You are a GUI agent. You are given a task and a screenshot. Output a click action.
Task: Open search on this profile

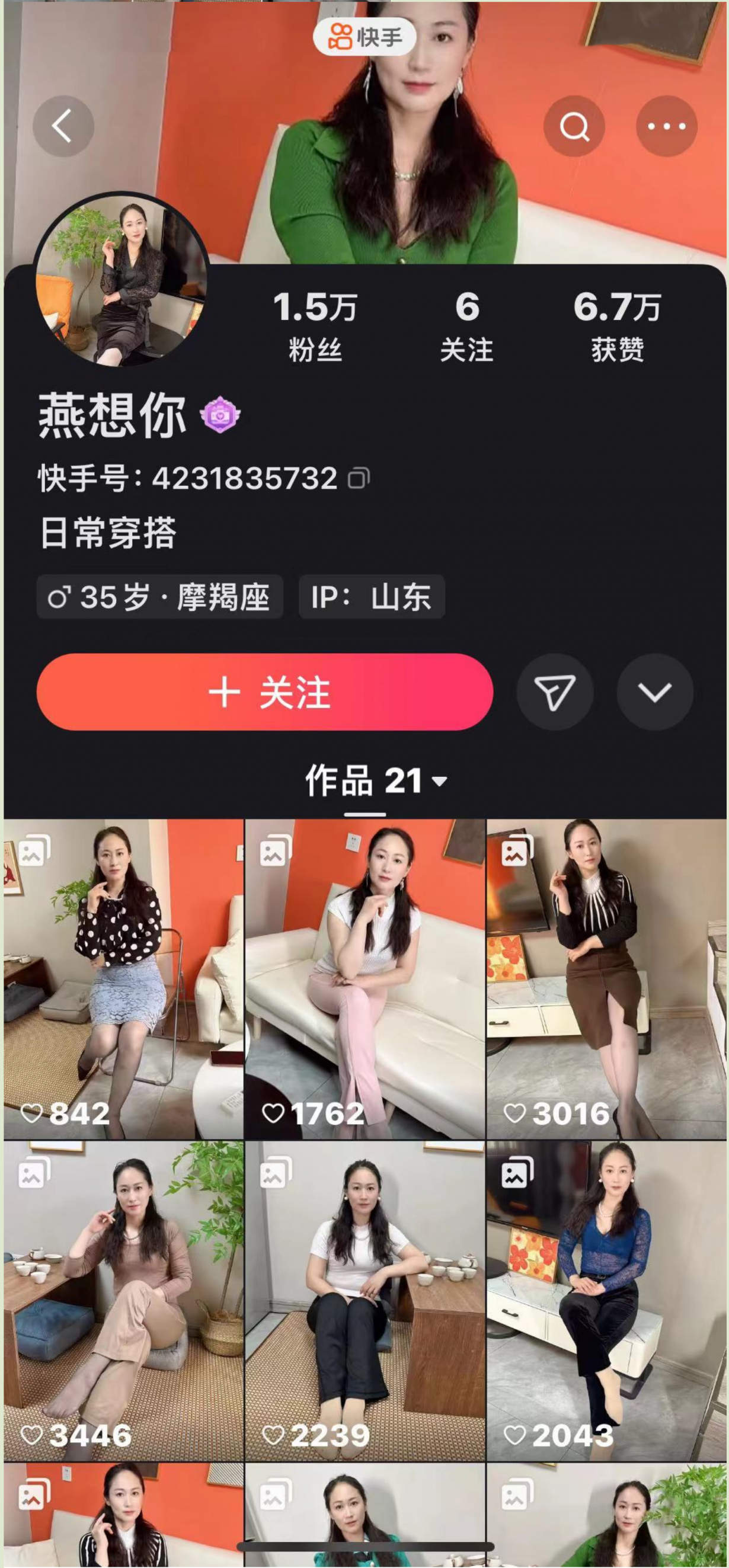(x=574, y=127)
